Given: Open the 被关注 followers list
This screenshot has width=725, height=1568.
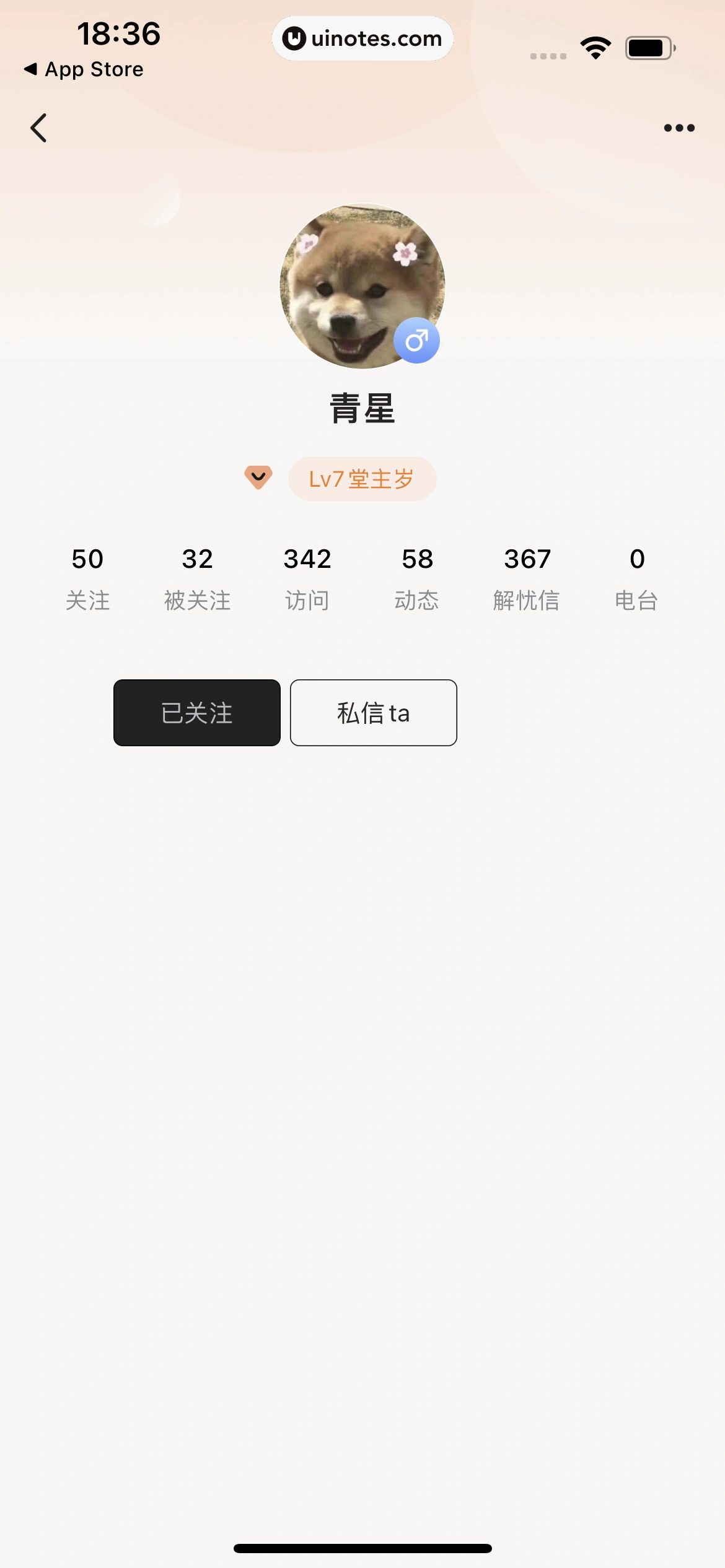Looking at the screenshot, I should [197, 579].
